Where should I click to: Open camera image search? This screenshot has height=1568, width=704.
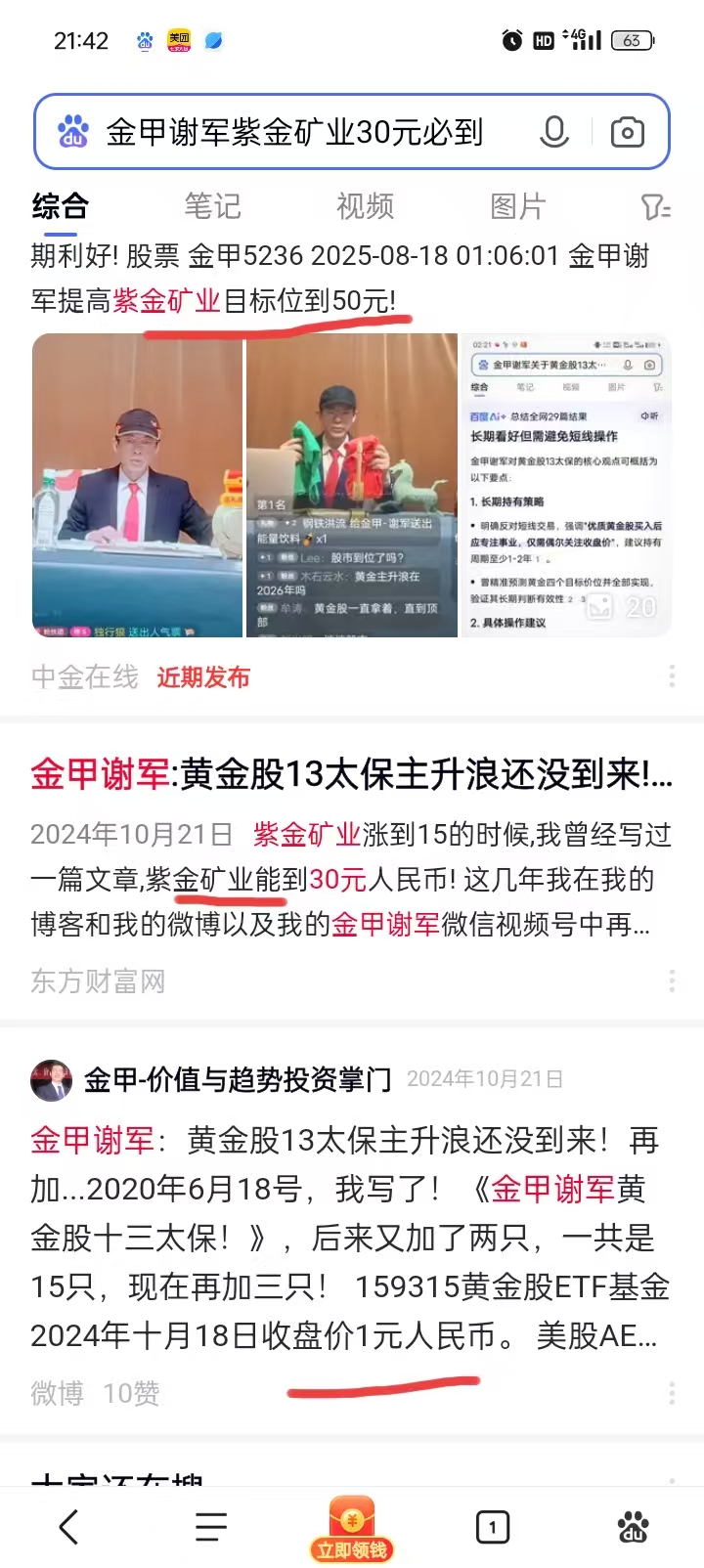(627, 132)
